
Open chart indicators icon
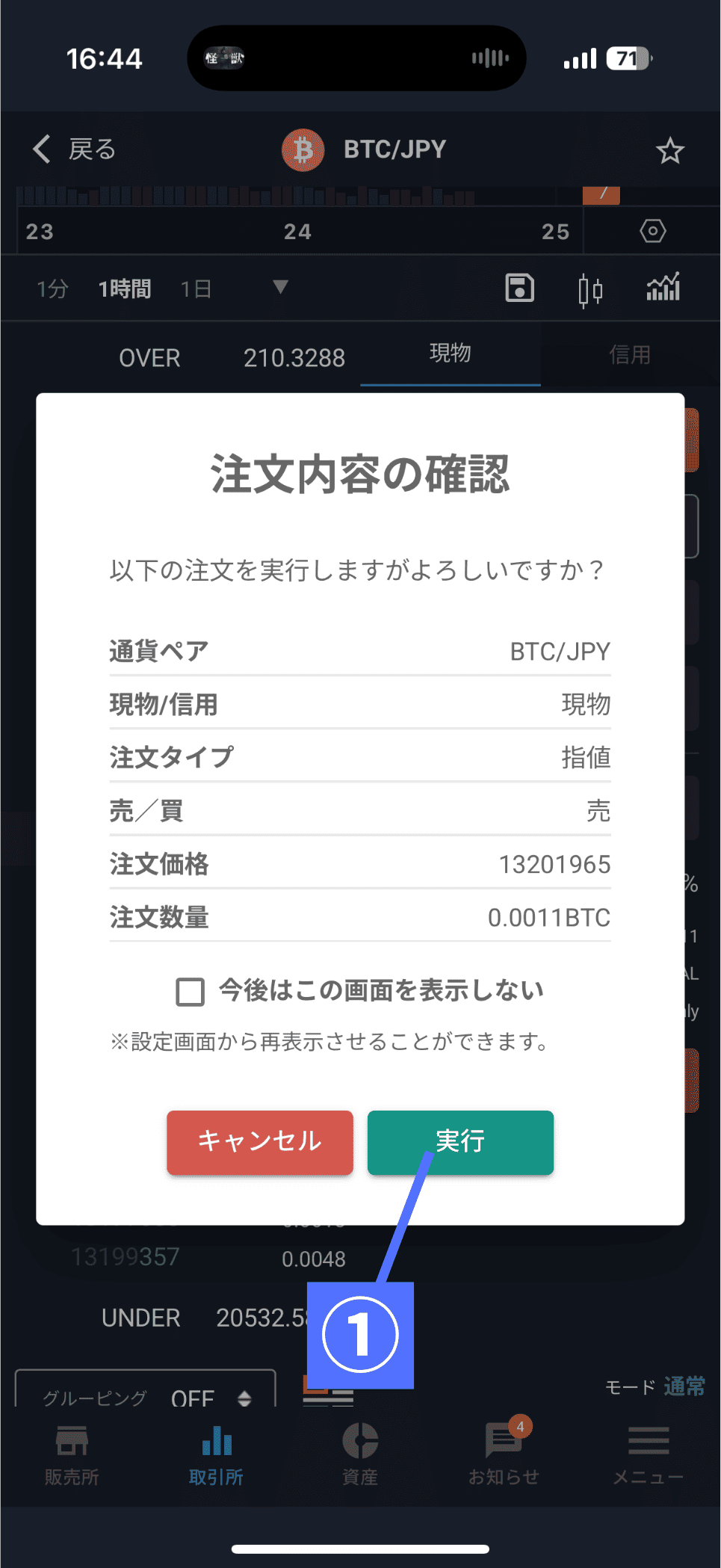[x=663, y=288]
